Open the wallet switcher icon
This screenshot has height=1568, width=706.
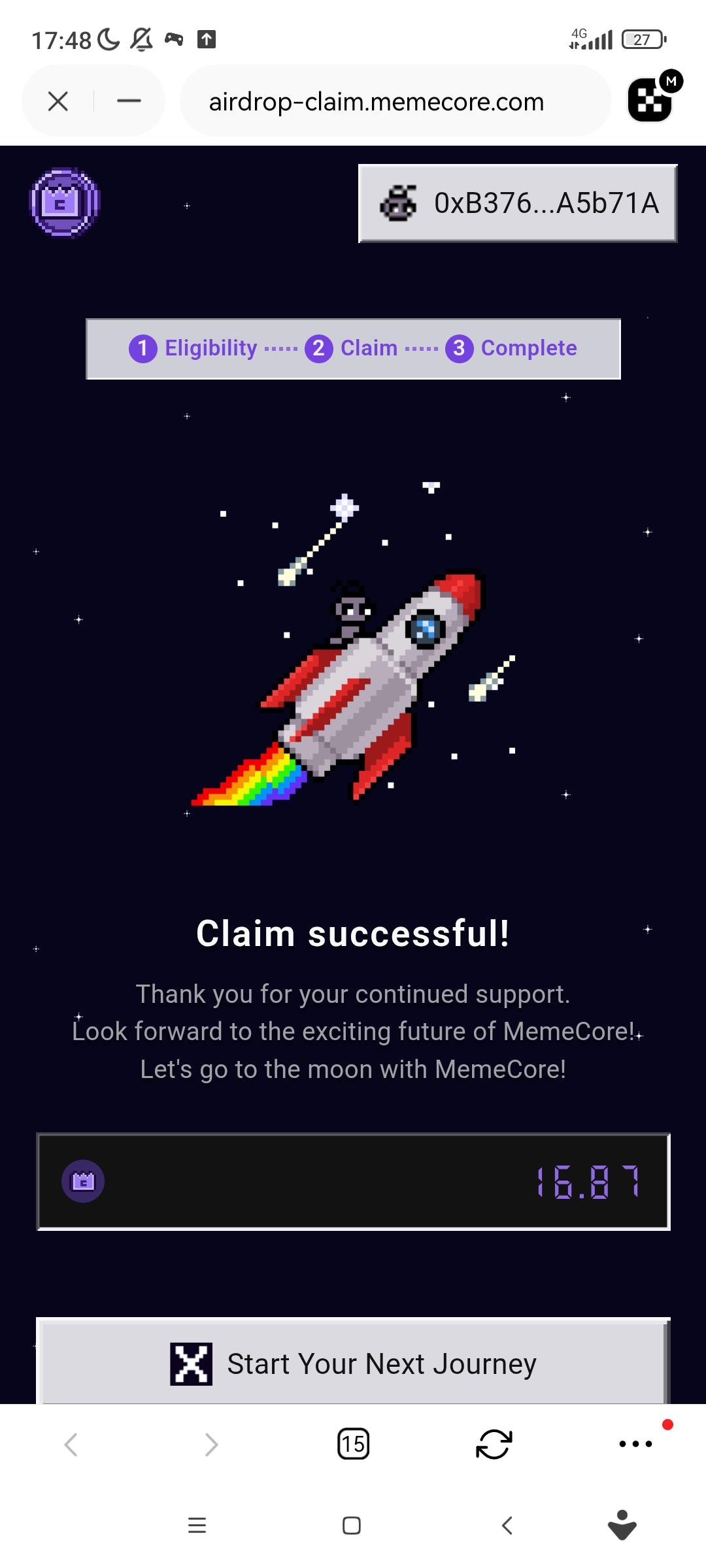[x=652, y=100]
